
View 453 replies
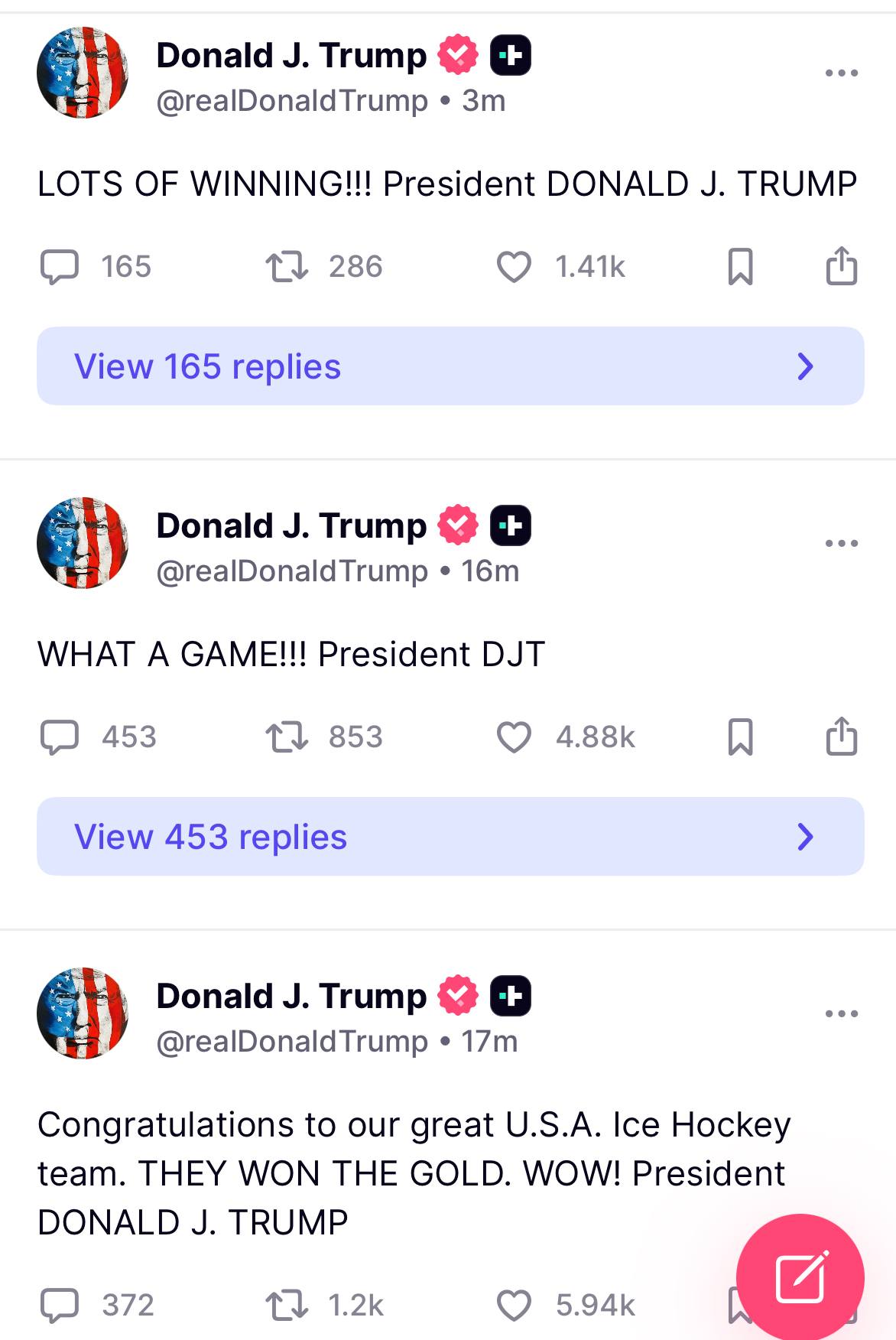click(450, 837)
